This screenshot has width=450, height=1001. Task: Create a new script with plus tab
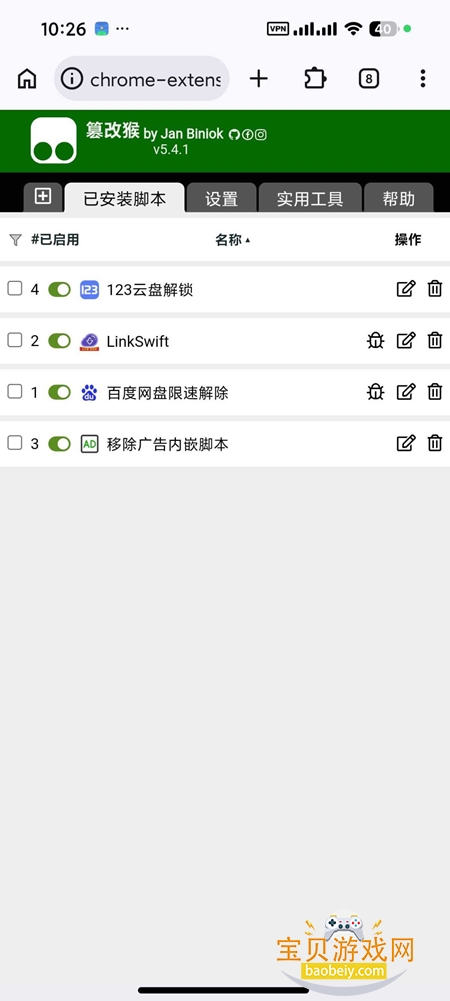(43, 197)
